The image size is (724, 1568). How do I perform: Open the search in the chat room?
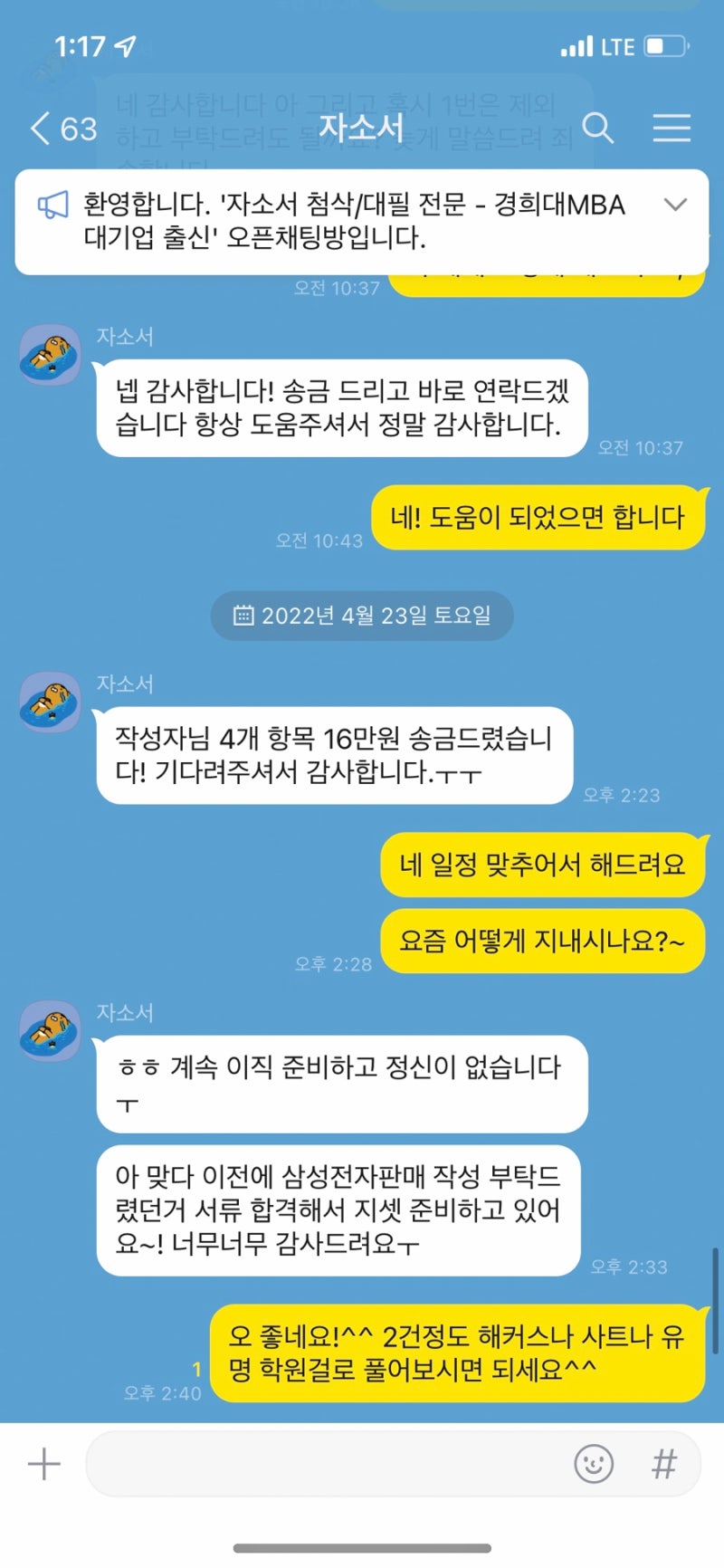(599, 129)
